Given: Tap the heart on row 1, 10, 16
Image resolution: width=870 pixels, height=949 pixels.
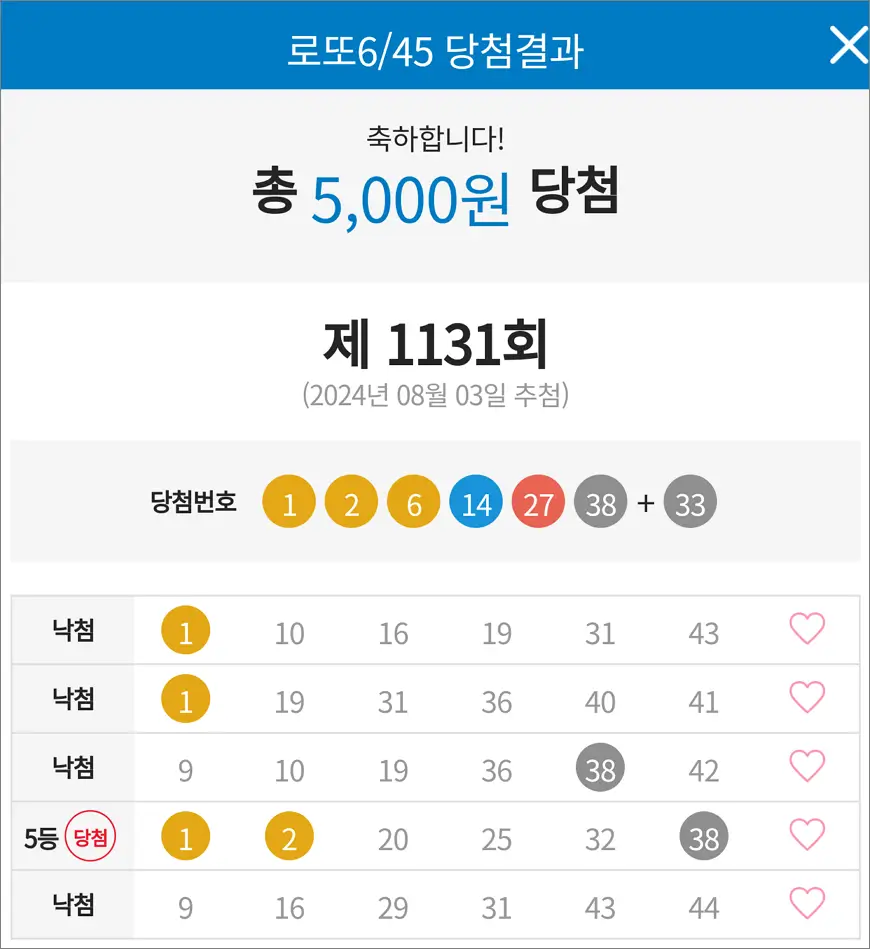Looking at the screenshot, I should click(807, 629).
